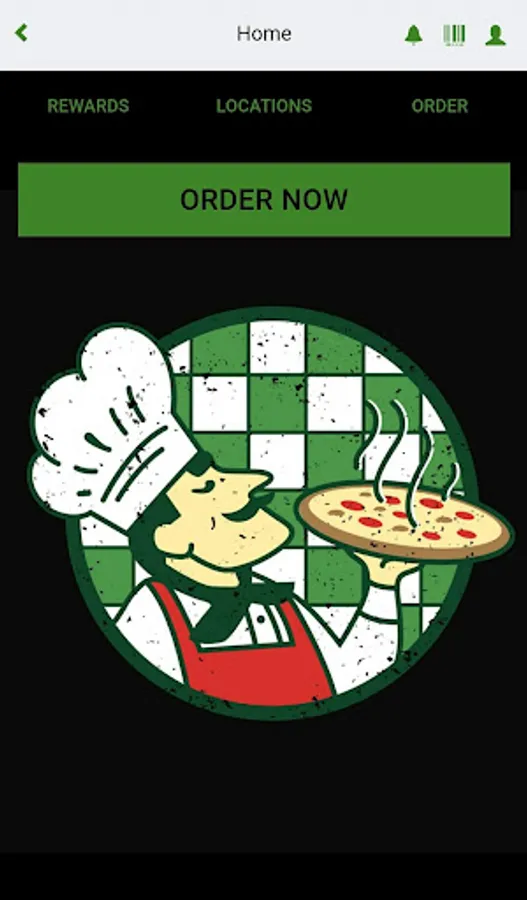527x900 pixels.
Task: Switch to the Order tab
Action: (x=440, y=106)
